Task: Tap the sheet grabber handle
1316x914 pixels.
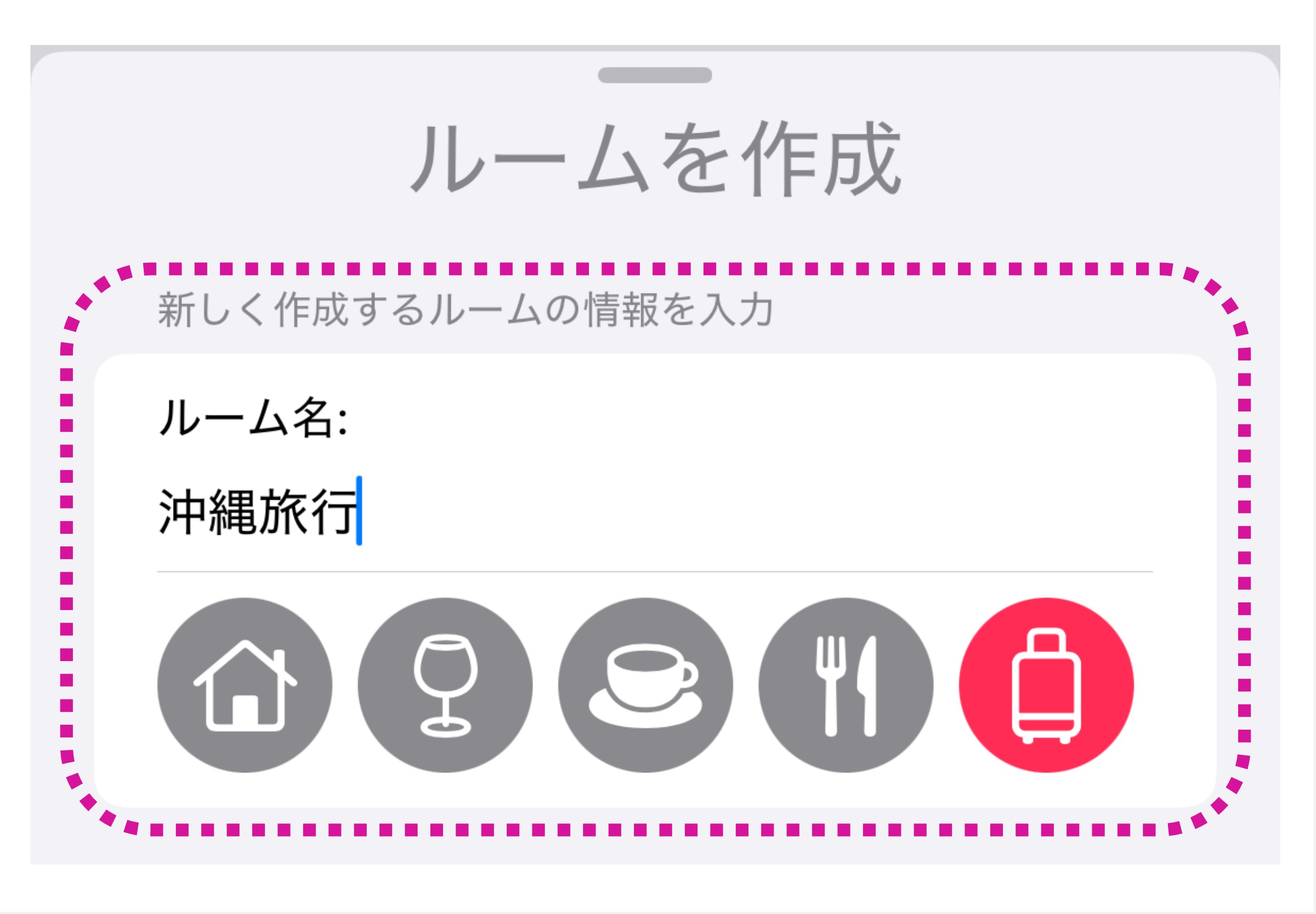Action: coord(655,76)
